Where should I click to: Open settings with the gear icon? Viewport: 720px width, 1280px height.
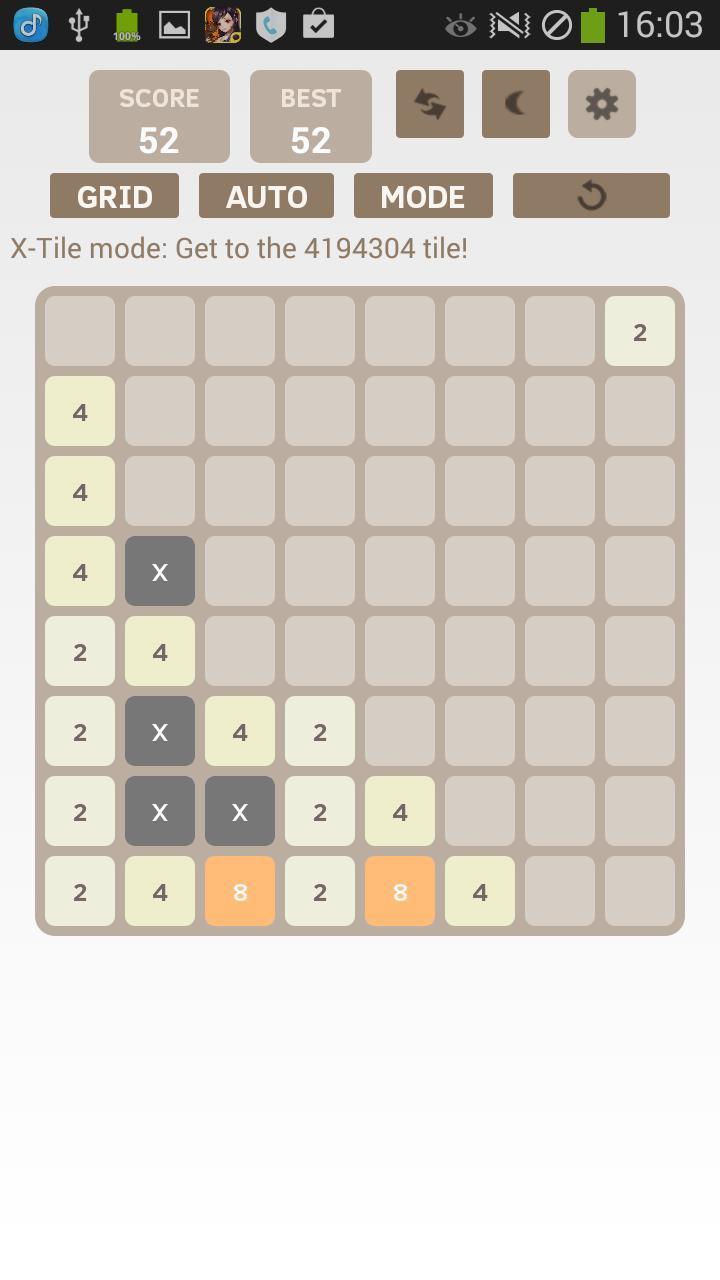[602, 104]
